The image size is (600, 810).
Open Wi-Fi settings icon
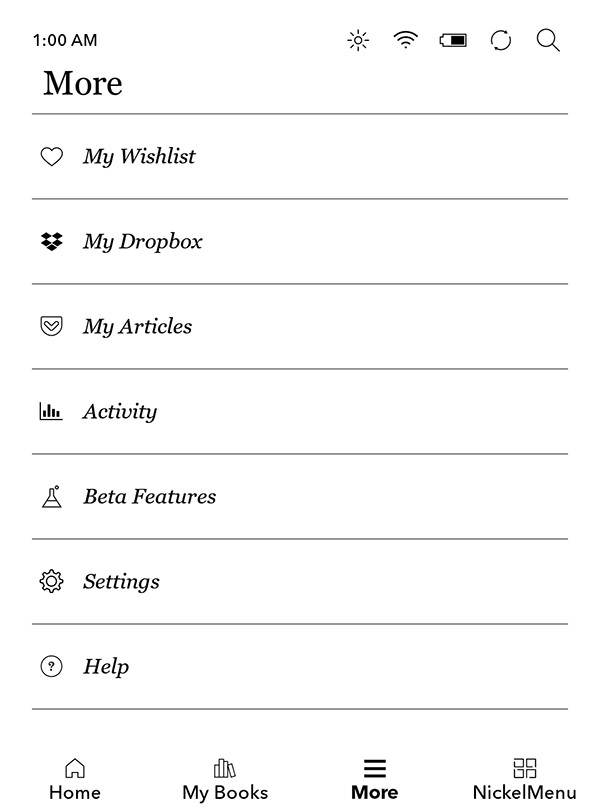pyautogui.click(x=405, y=40)
